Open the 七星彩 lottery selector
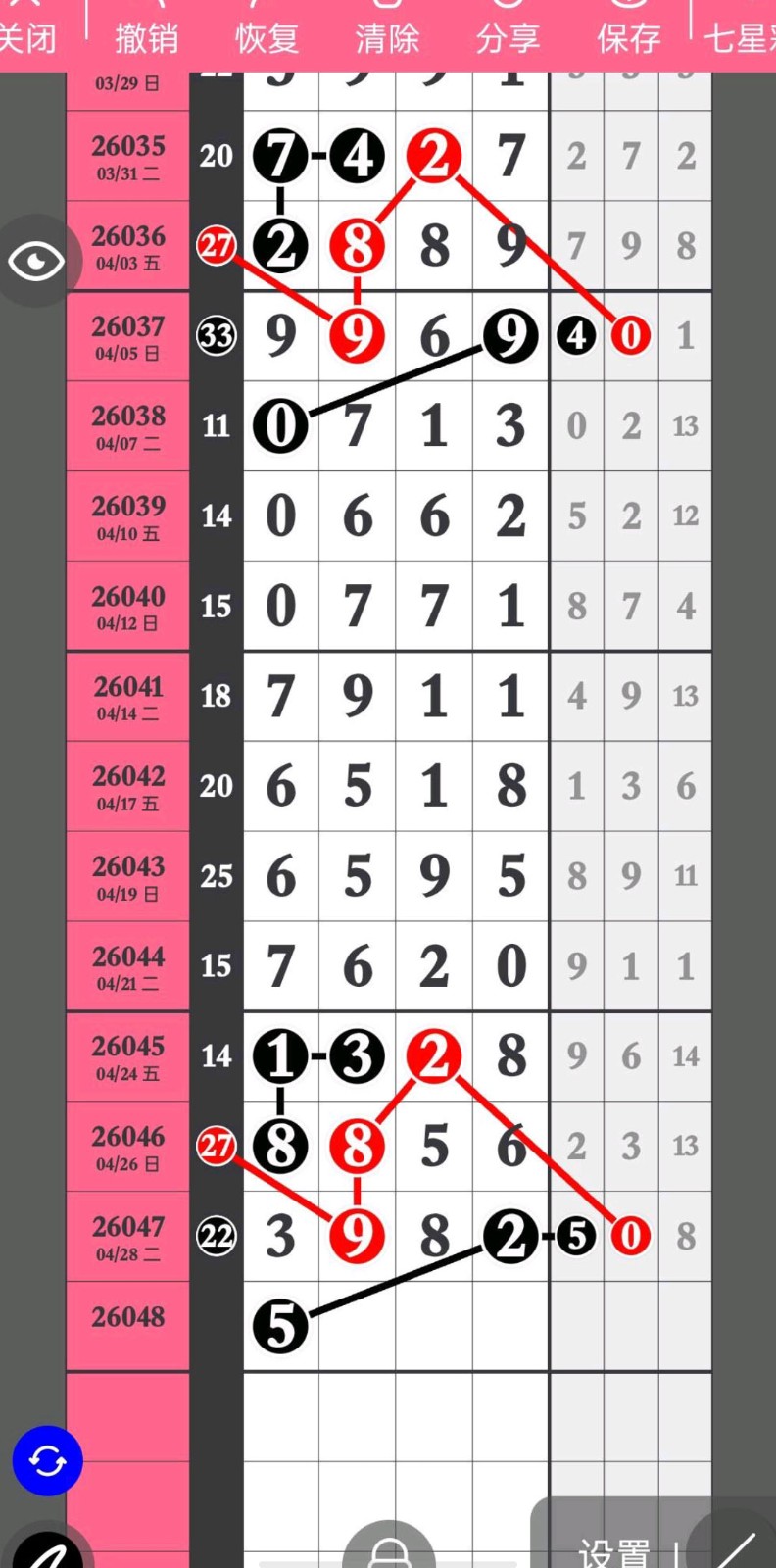 click(740, 37)
